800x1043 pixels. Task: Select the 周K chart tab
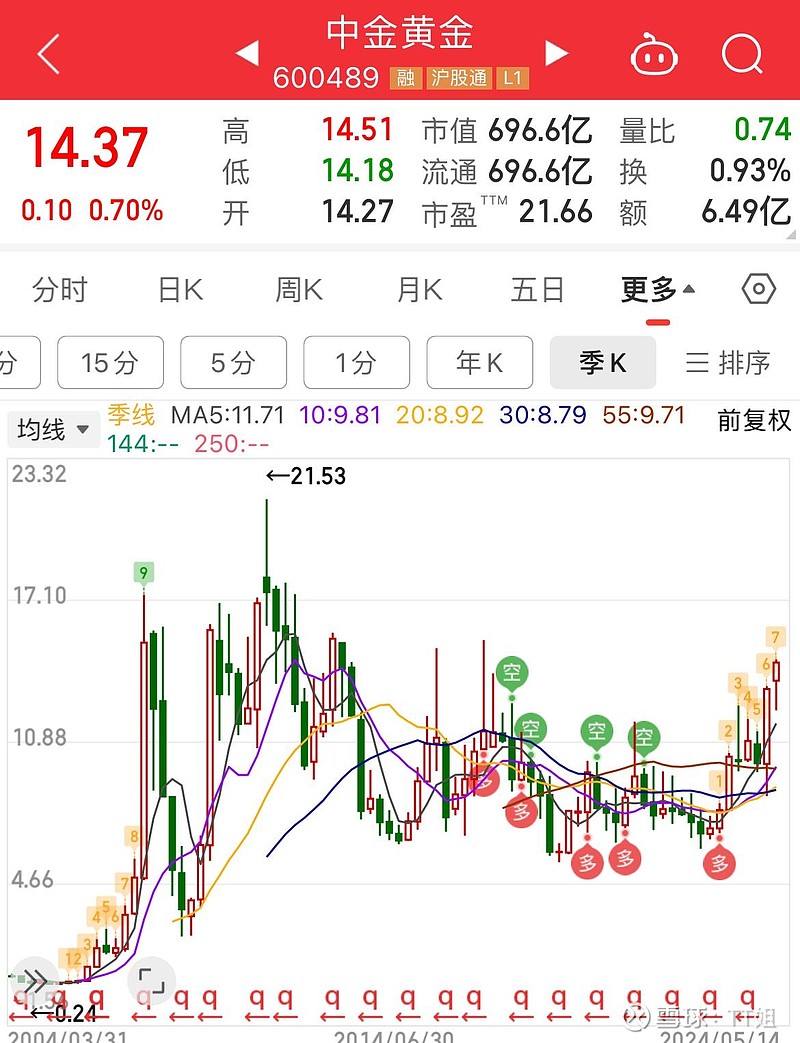tap(299, 291)
